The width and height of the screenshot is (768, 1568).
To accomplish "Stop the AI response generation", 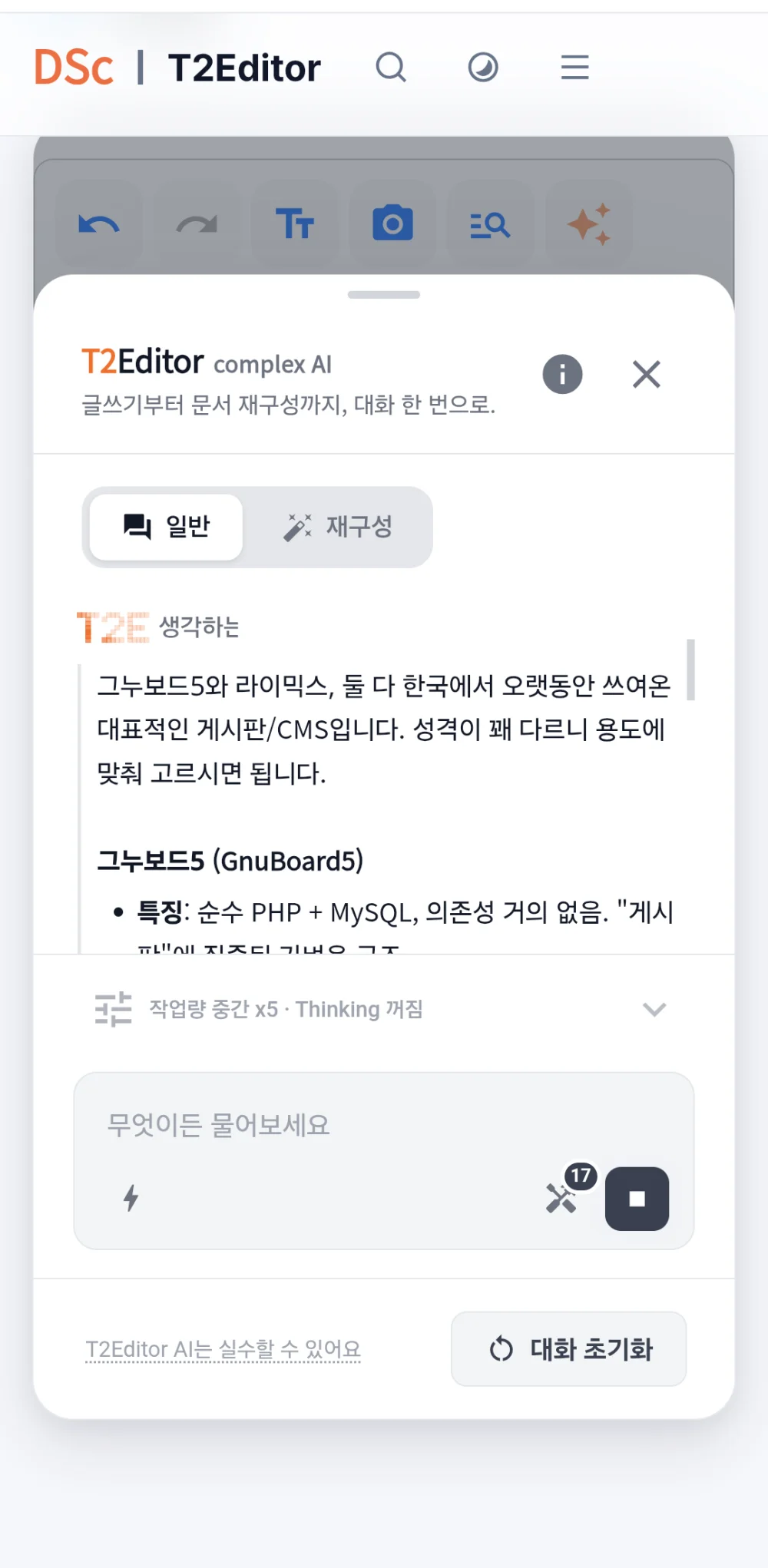I will coord(637,1199).
